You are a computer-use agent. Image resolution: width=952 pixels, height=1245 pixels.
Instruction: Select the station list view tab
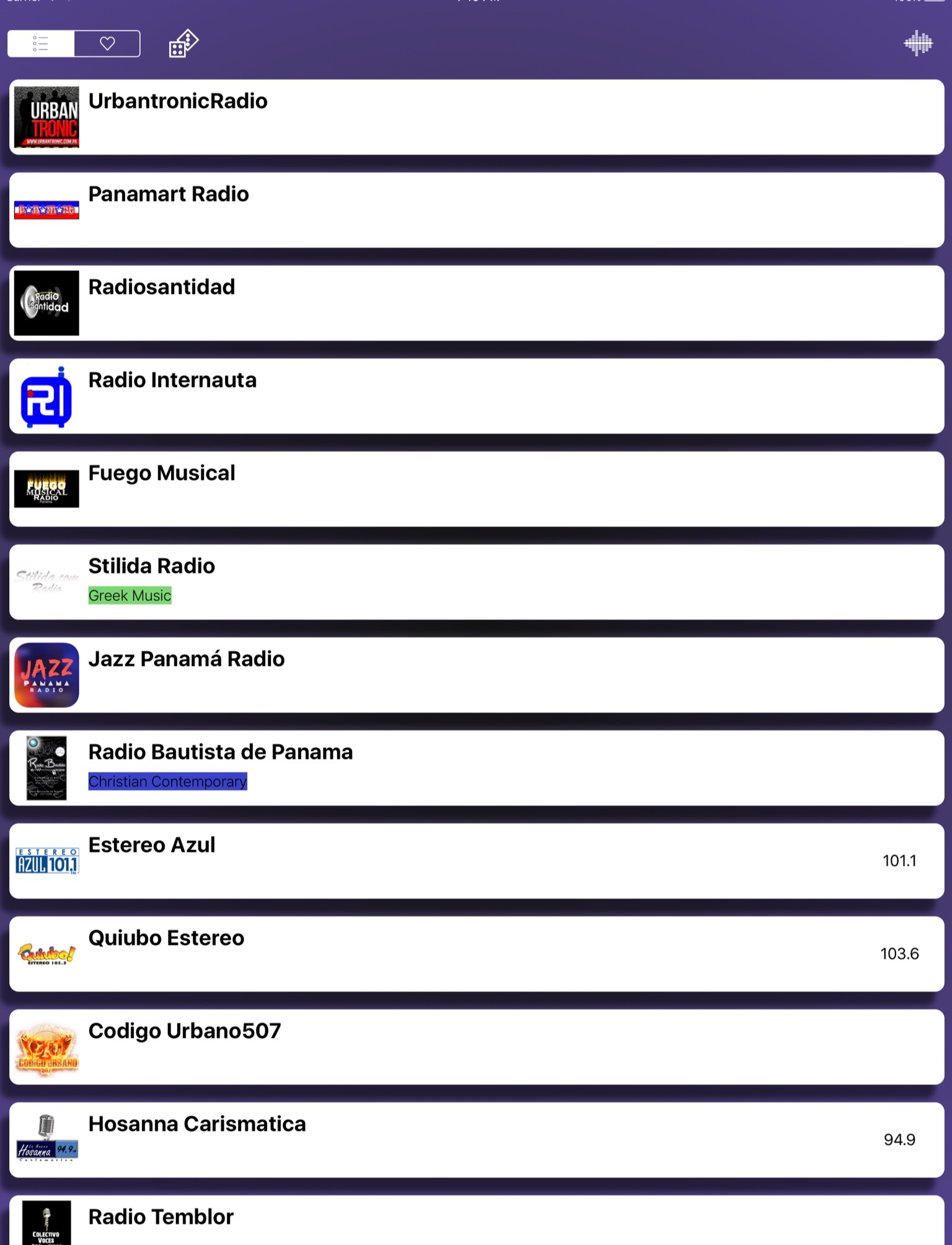41,43
